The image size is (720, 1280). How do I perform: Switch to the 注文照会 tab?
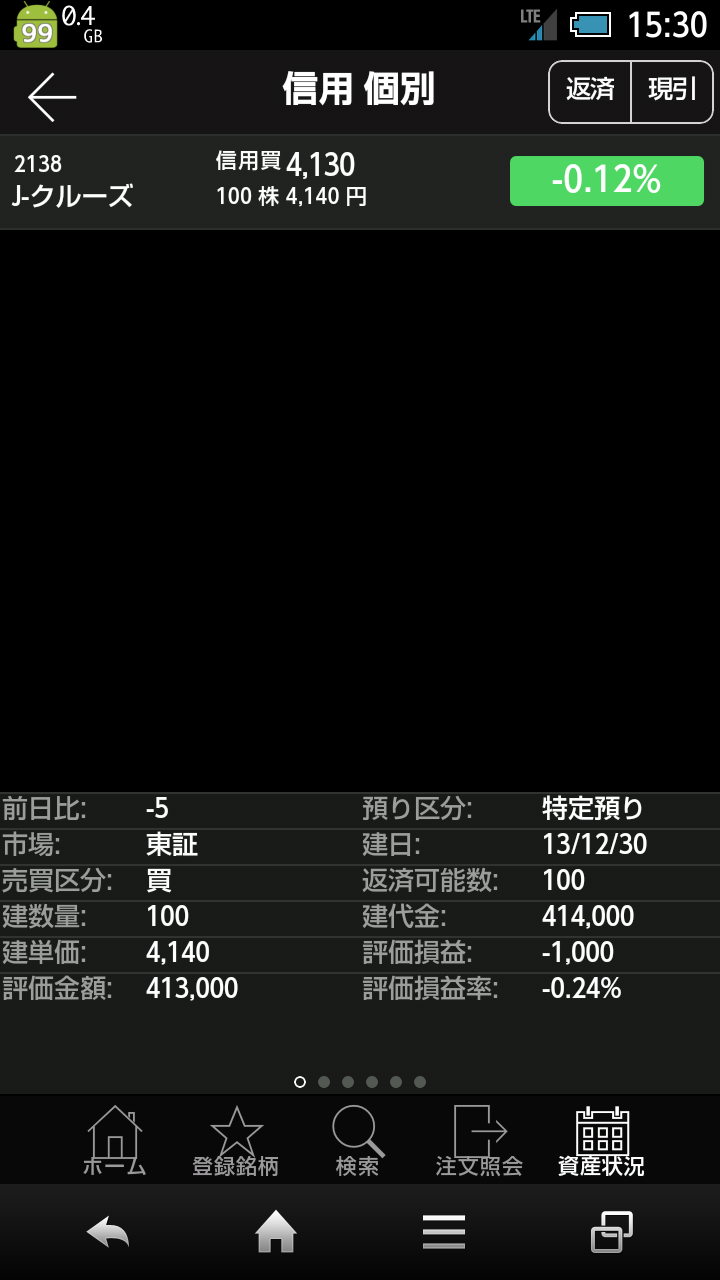click(x=479, y=1140)
